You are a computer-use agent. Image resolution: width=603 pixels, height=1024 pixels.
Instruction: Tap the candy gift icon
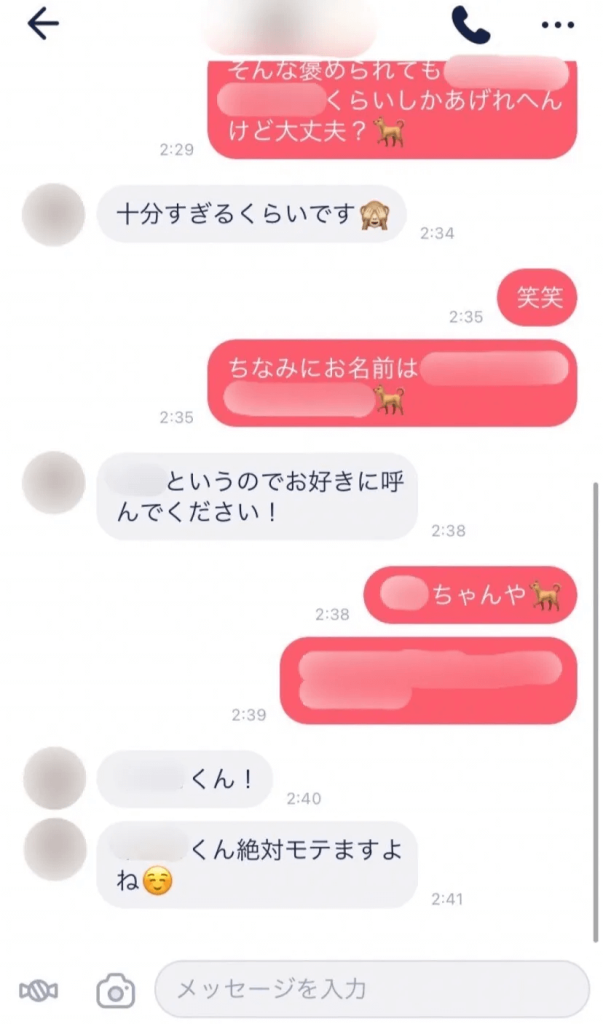[39, 990]
